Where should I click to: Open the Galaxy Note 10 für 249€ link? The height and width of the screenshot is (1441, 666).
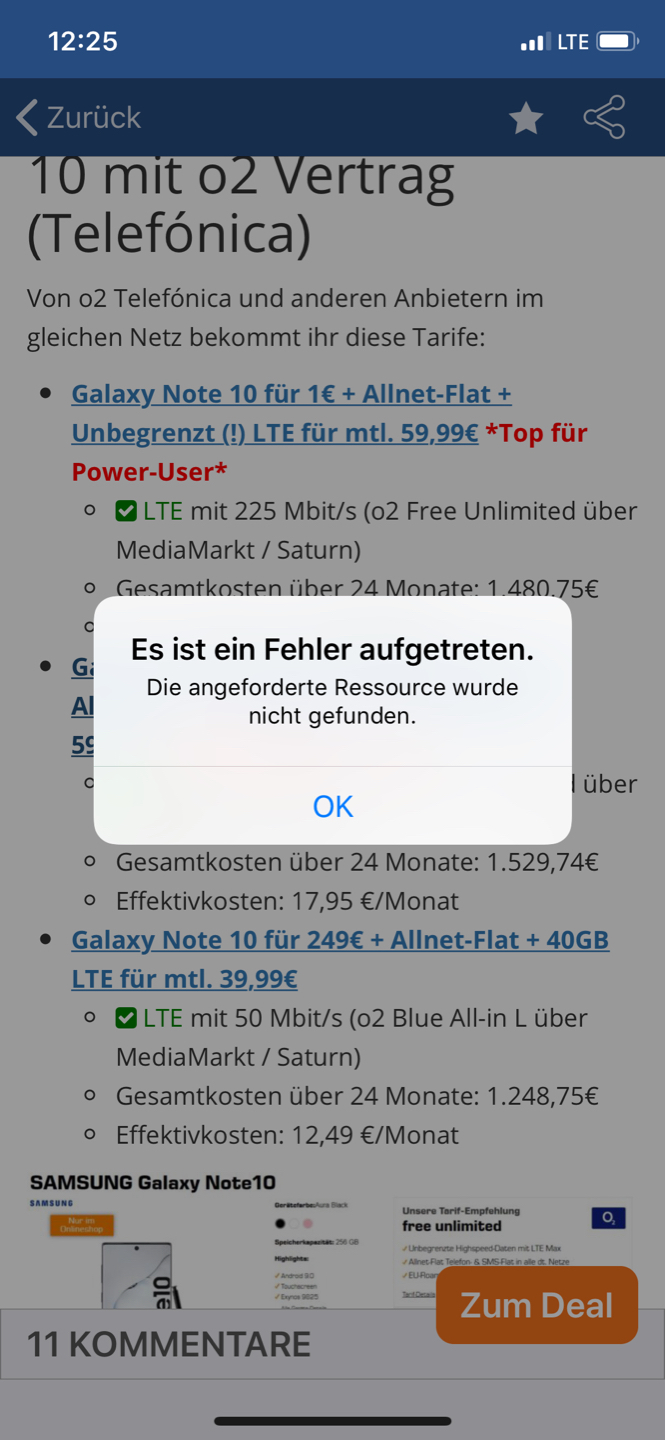340,959
